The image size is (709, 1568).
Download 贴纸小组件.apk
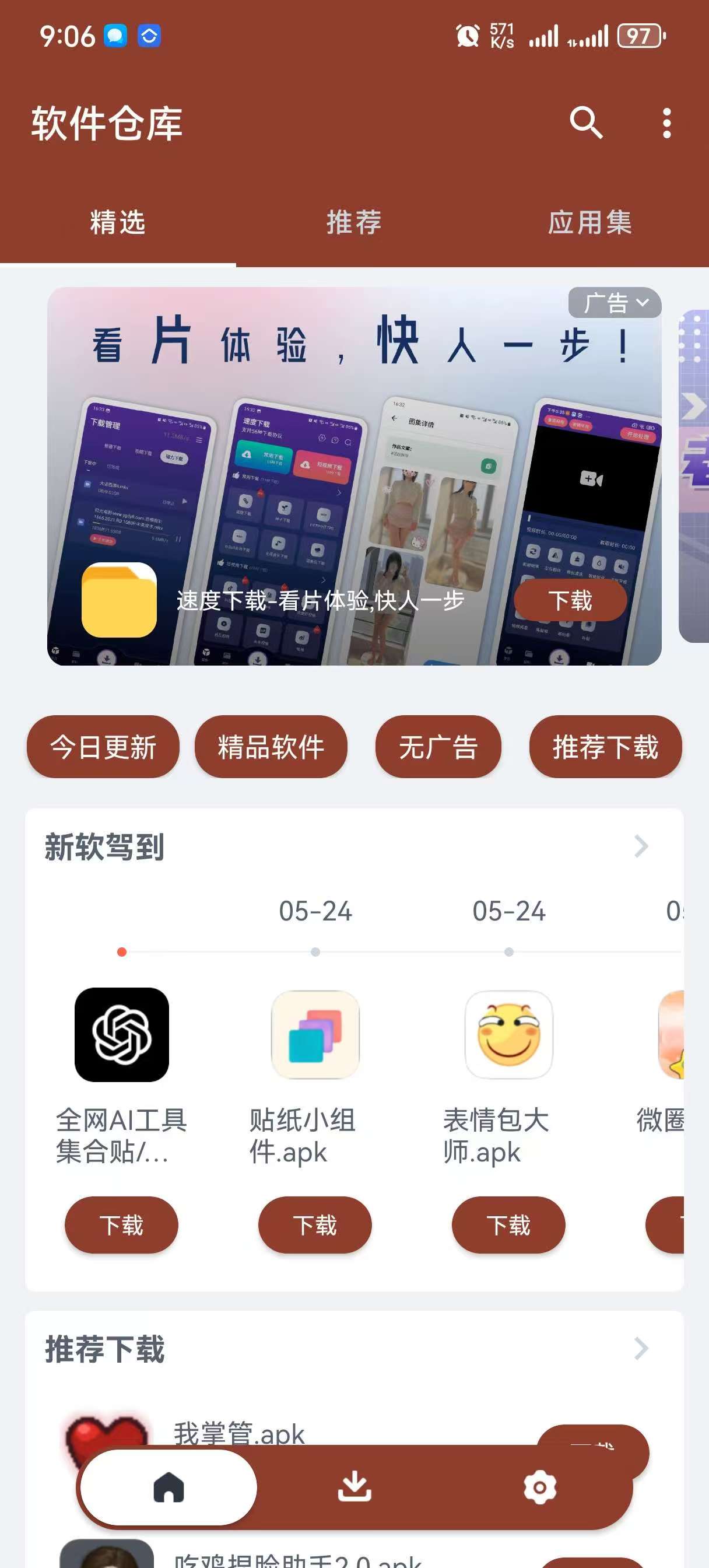pos(315,1224)
